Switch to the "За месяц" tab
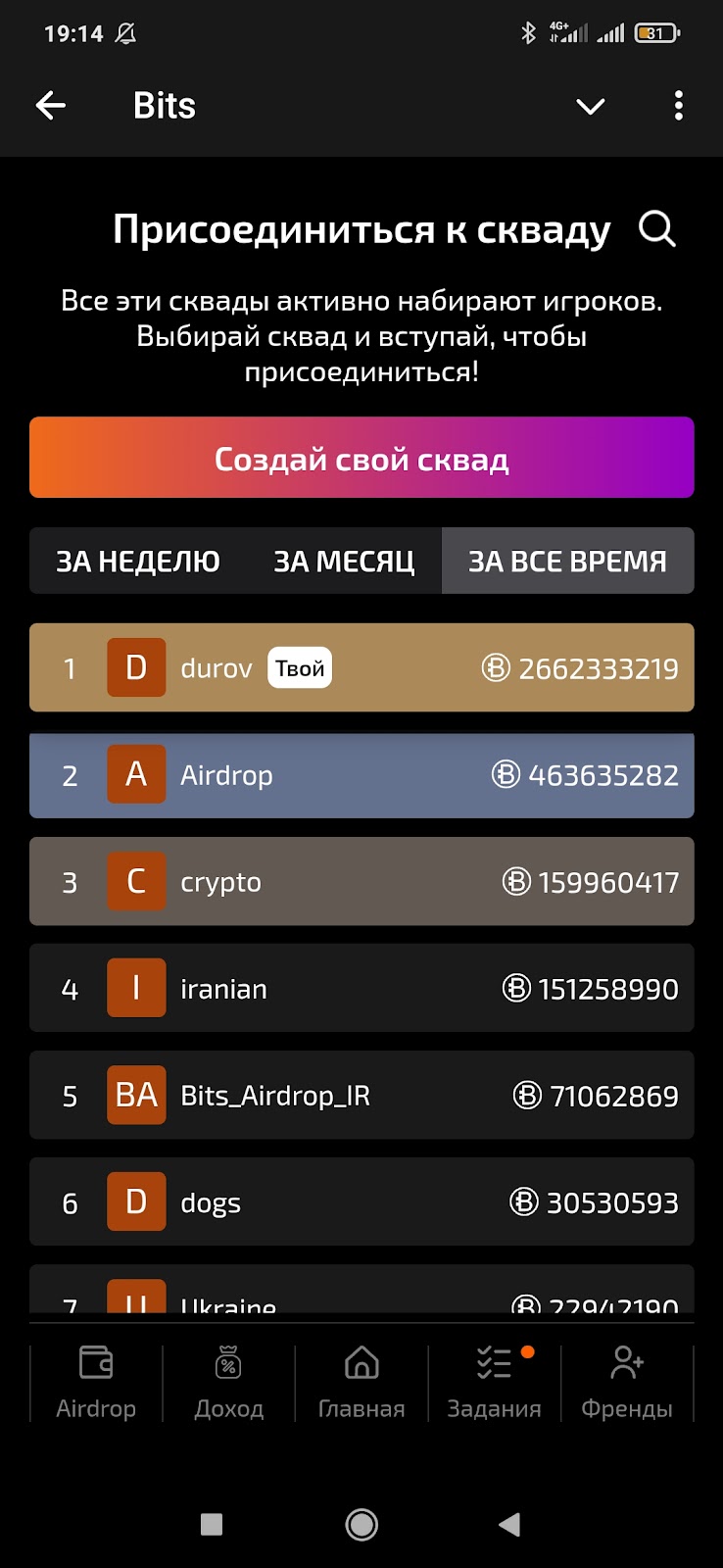Screen dimensions: 723x1568 point(344,561)
